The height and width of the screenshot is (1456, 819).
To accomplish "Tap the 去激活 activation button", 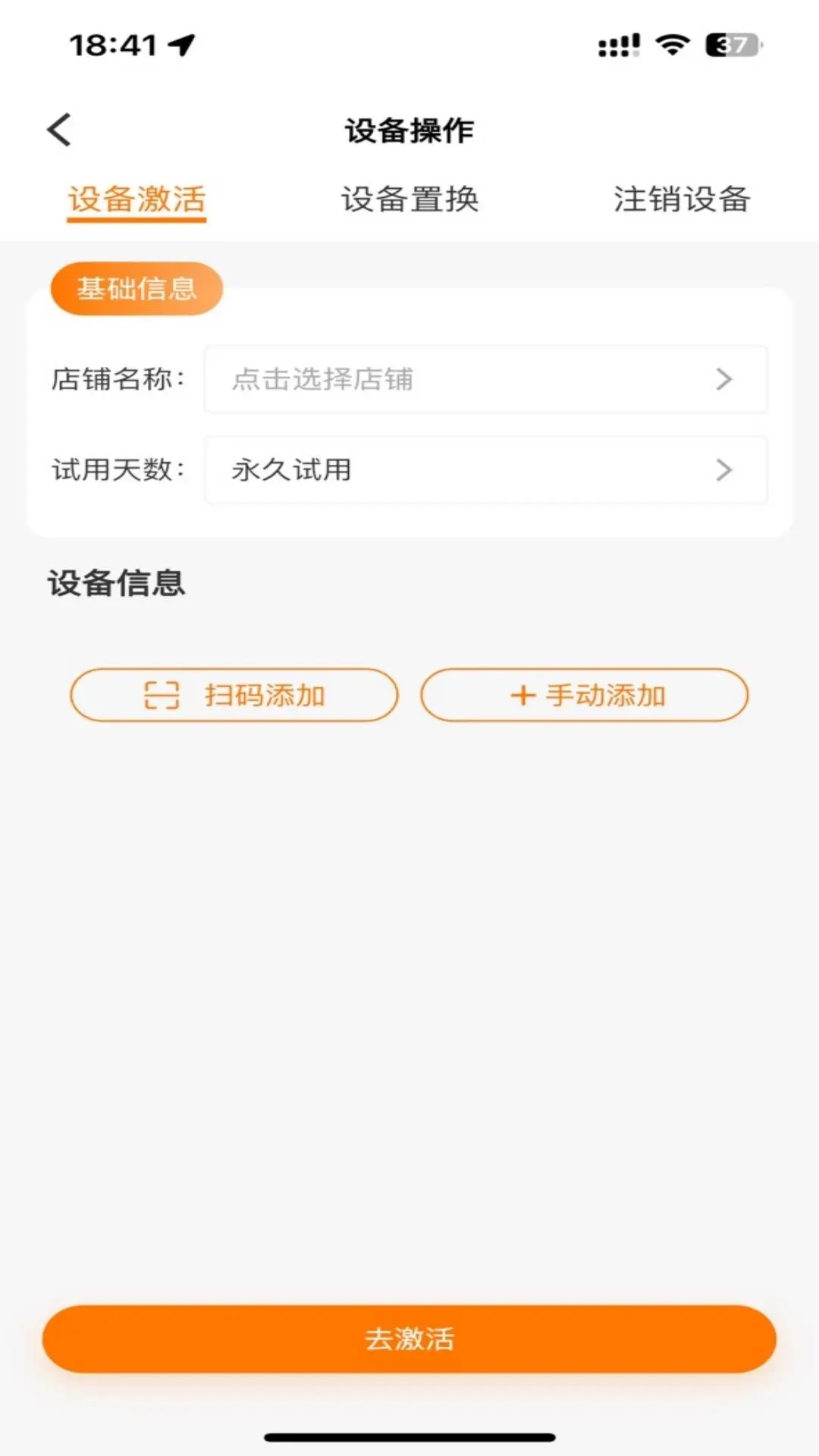I will pos(409,1339).
